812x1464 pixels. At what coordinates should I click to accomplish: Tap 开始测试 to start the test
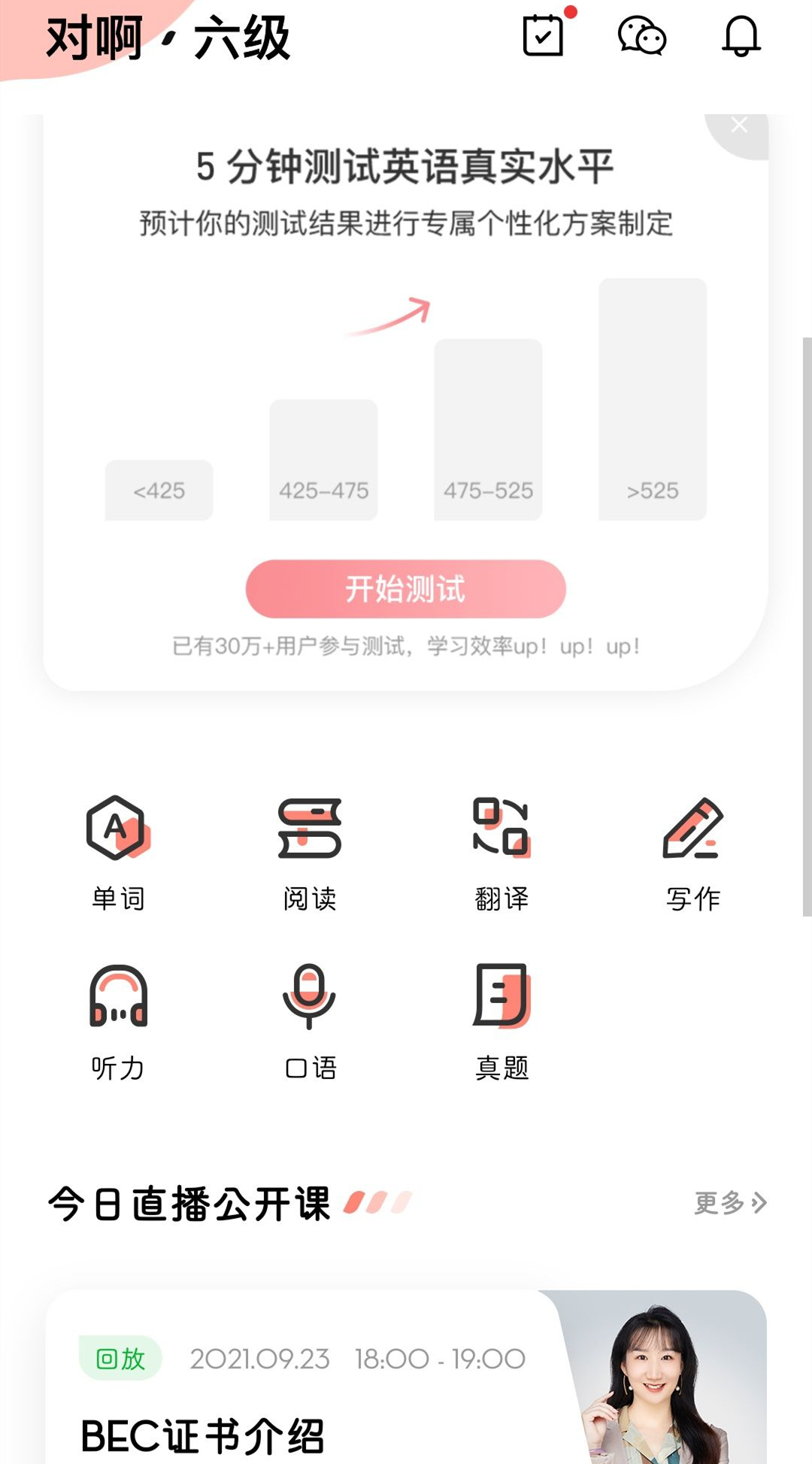(405, 590)
